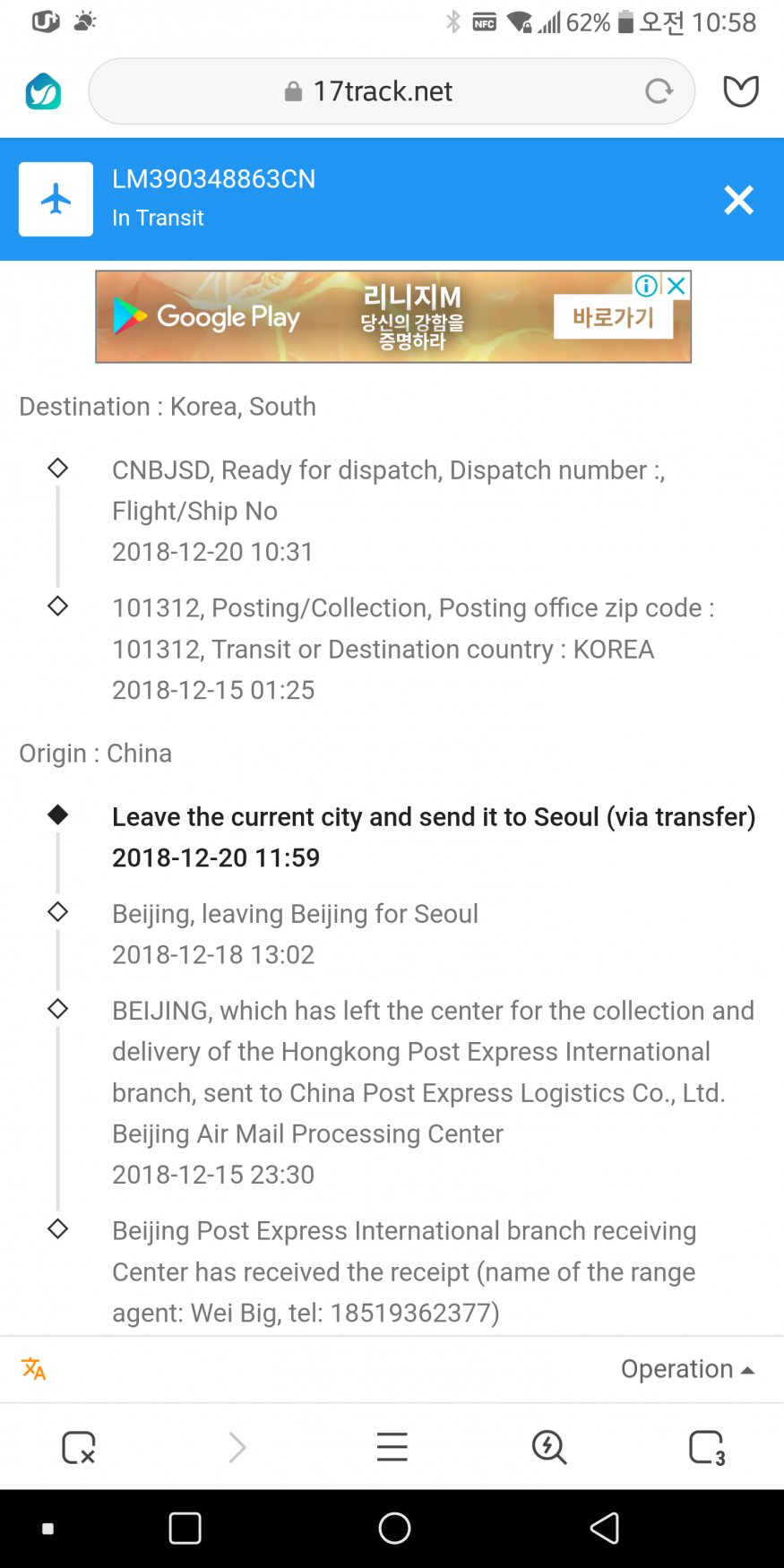Tap the system home button

394,1529
